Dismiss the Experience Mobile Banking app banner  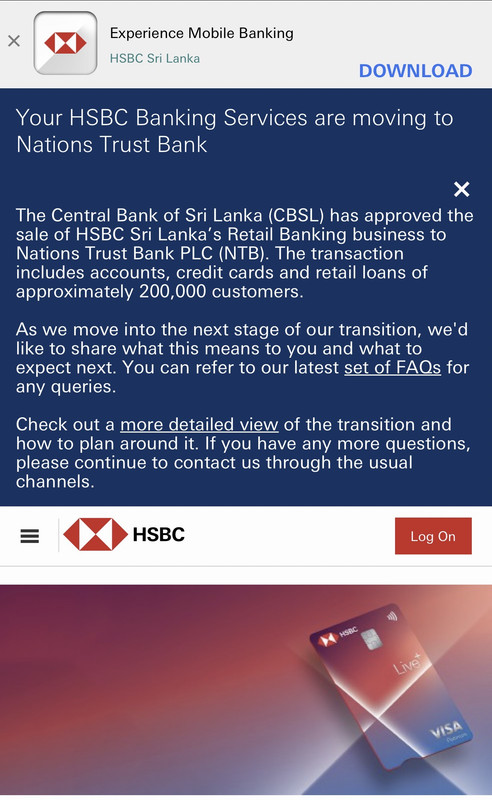(x=14, y=41)
